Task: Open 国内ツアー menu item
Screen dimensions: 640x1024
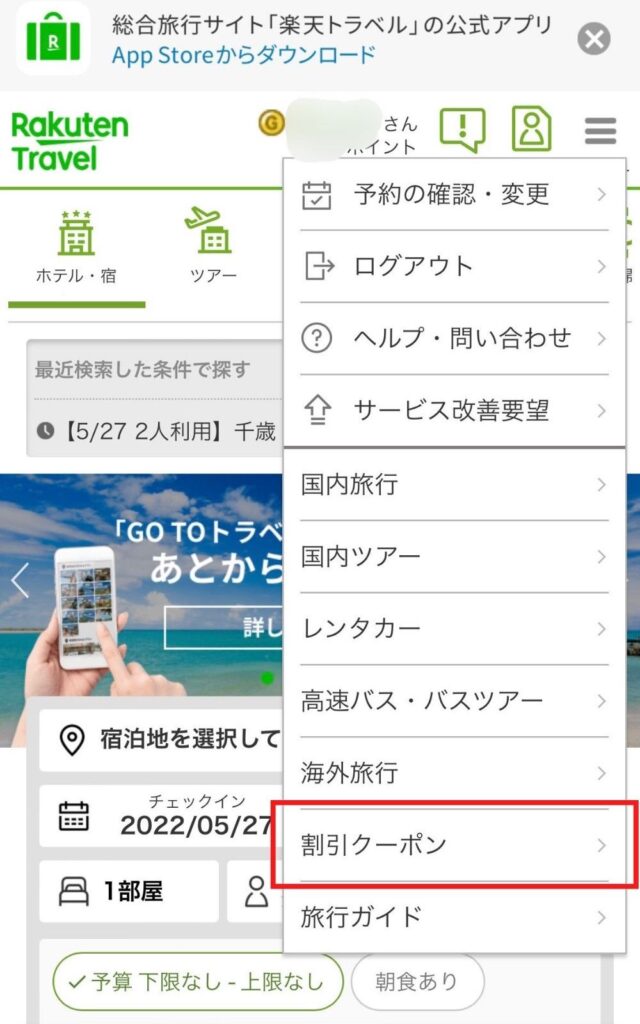Action: 454,557
